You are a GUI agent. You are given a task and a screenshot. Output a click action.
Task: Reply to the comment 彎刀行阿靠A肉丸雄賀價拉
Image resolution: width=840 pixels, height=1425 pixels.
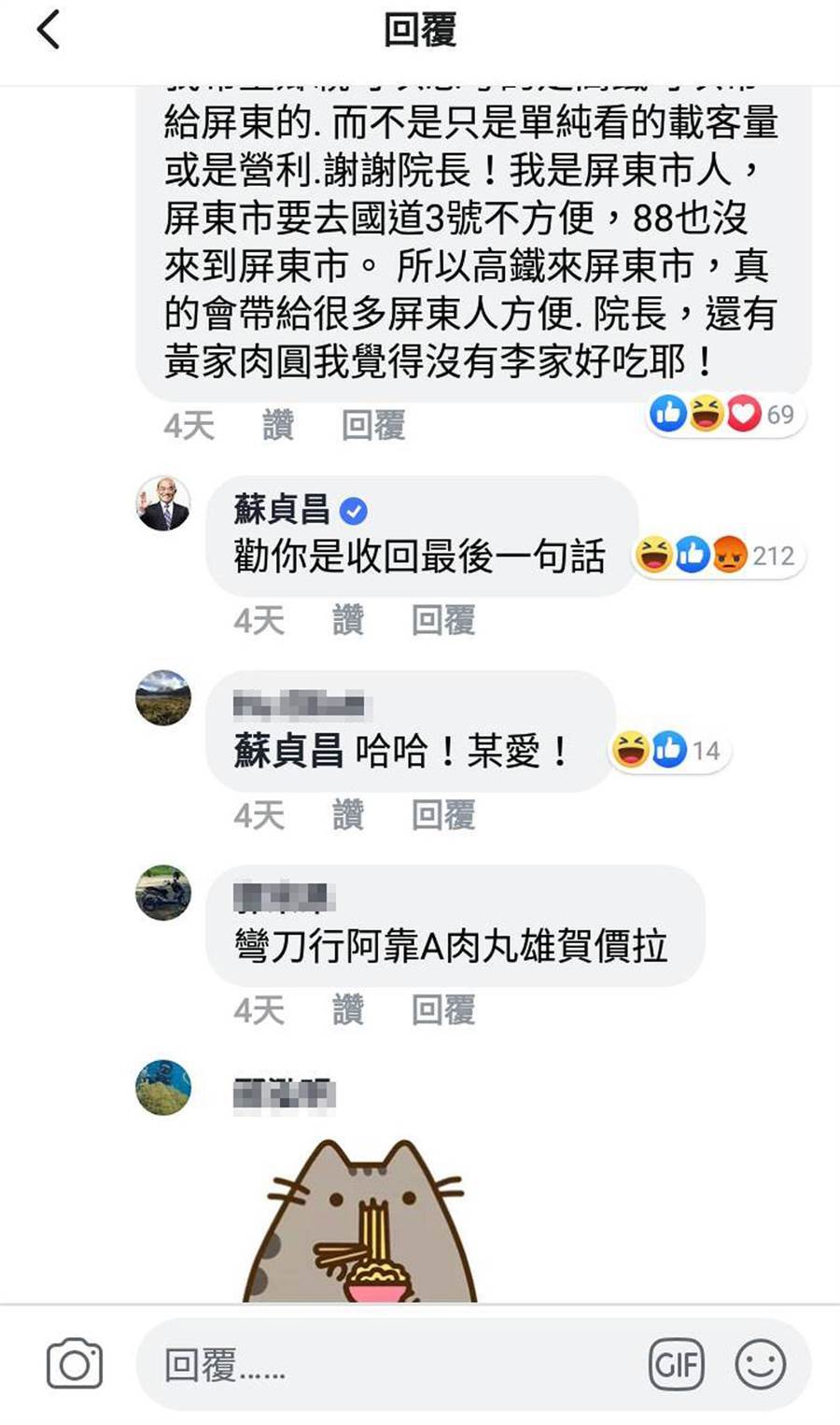(x=443, y=1009)
